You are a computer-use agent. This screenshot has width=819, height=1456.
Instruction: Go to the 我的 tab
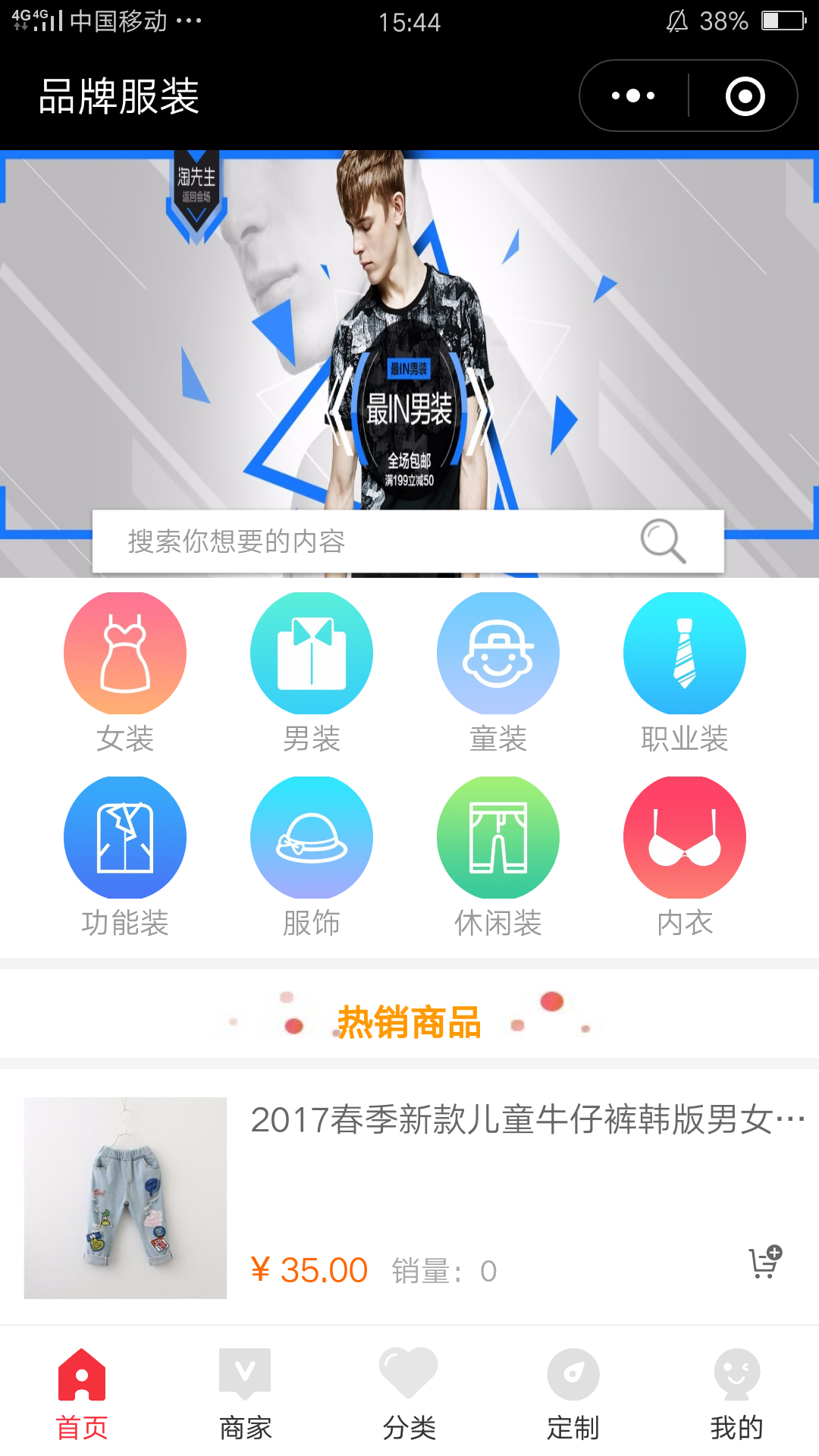tap(736, 1394)
